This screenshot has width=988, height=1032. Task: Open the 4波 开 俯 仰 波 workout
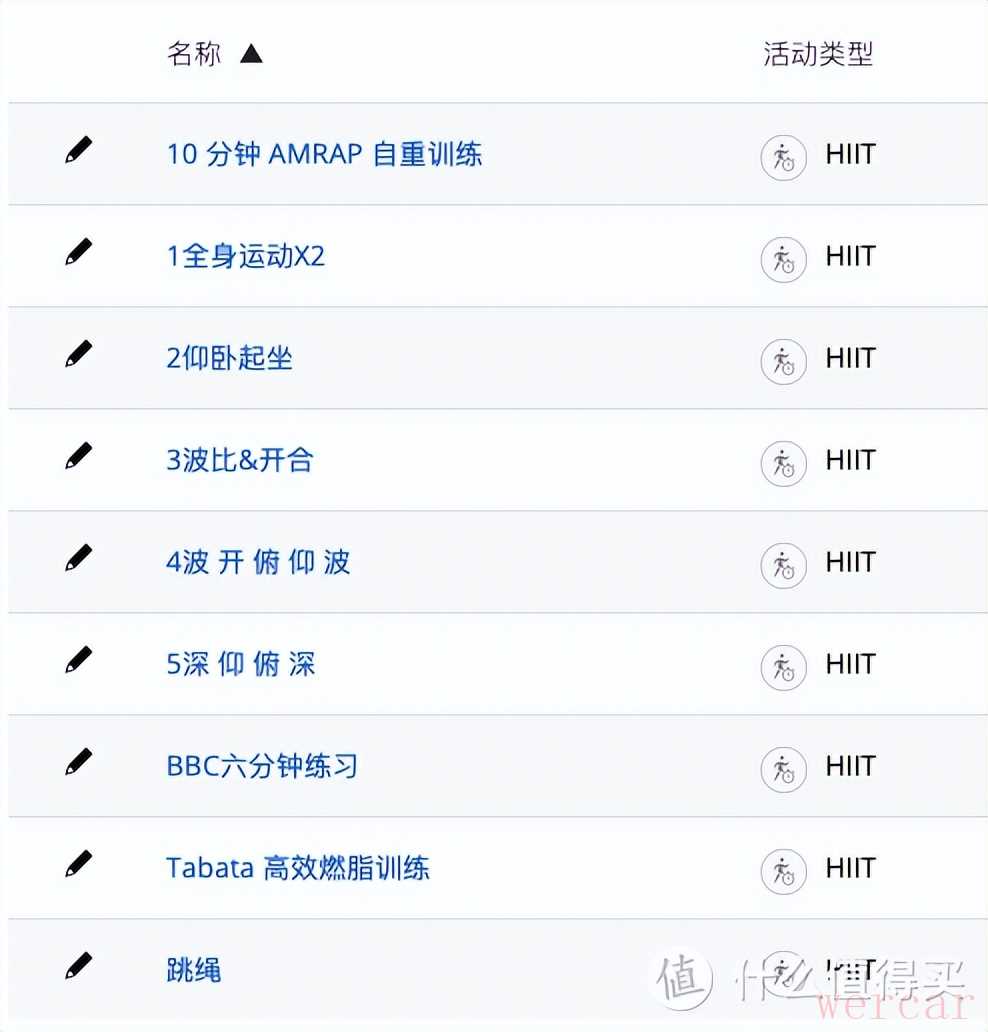(258, 563)
